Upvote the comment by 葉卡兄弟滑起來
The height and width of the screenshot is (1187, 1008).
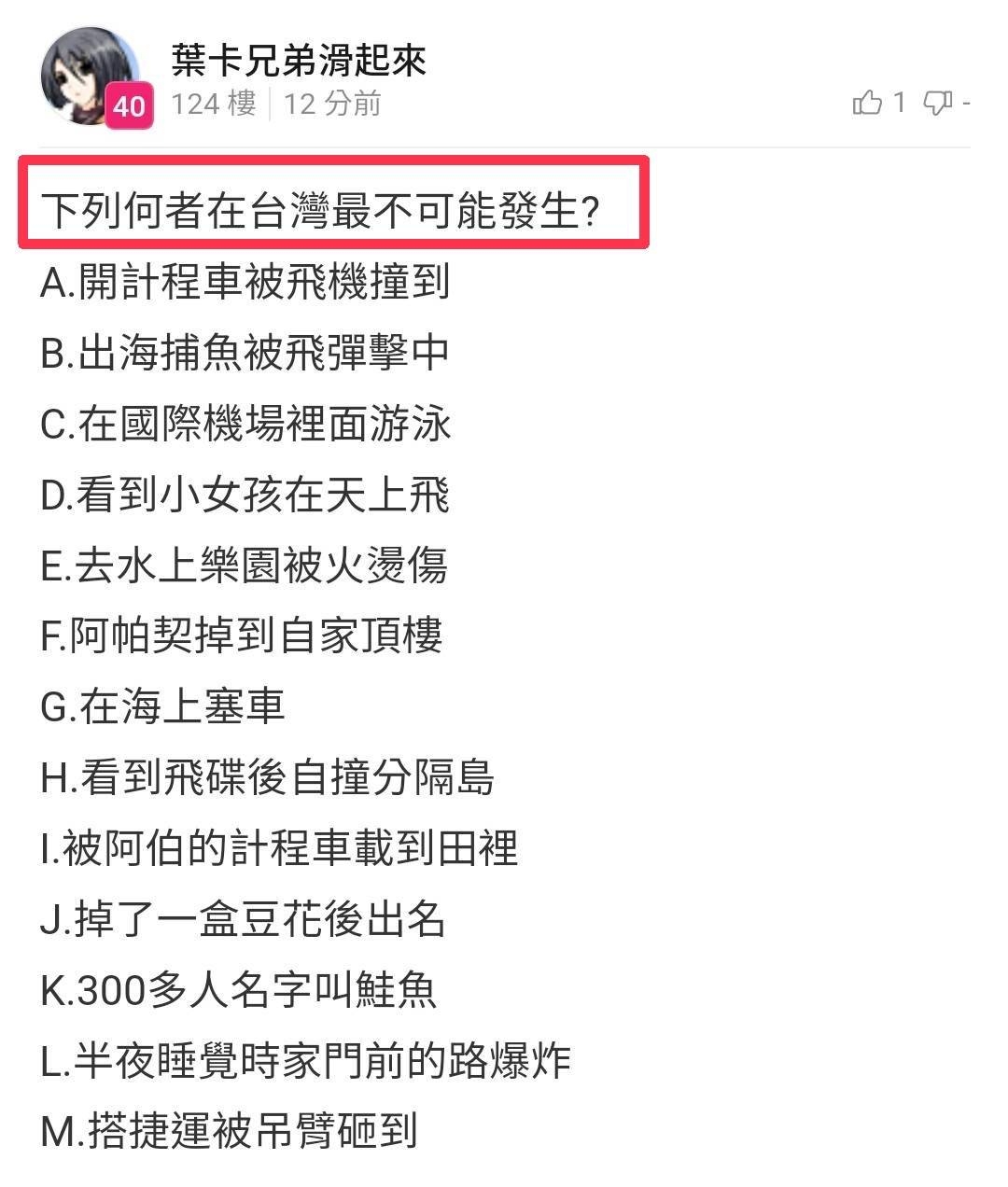pyautogui.click(x=867, y=102)
